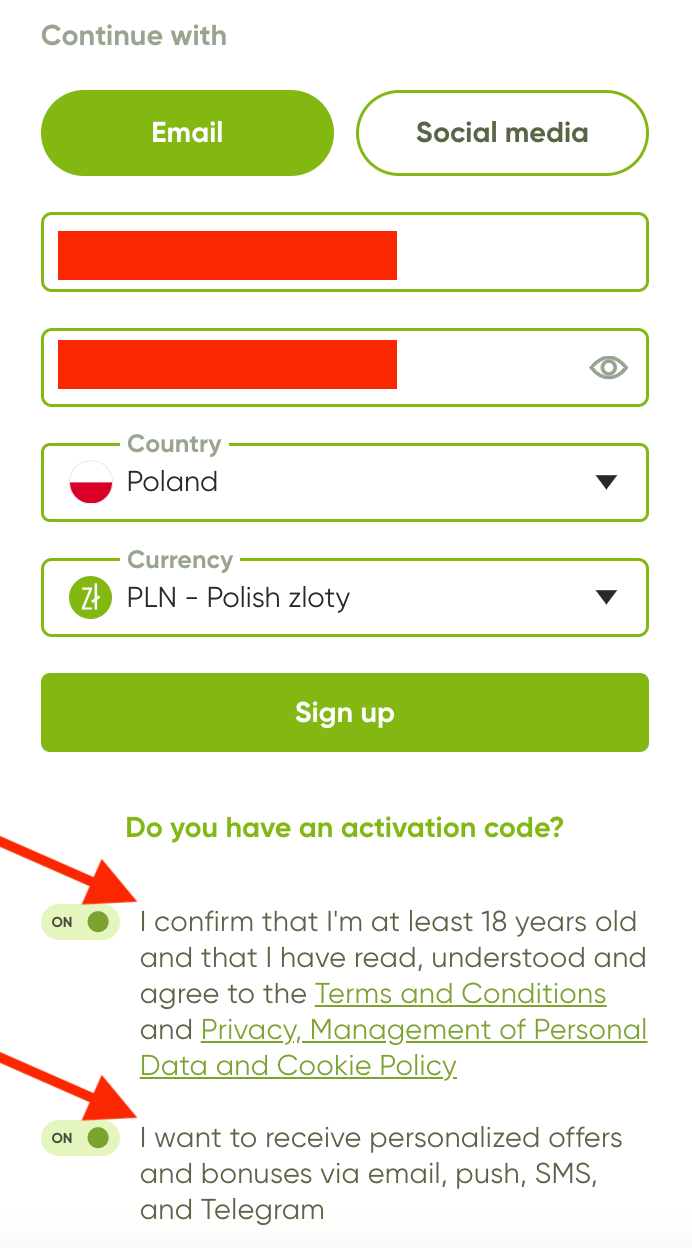Open the Country dropdown showing Poland
This screenshot has height=1248, width=692.
click(x=345, y=482)
